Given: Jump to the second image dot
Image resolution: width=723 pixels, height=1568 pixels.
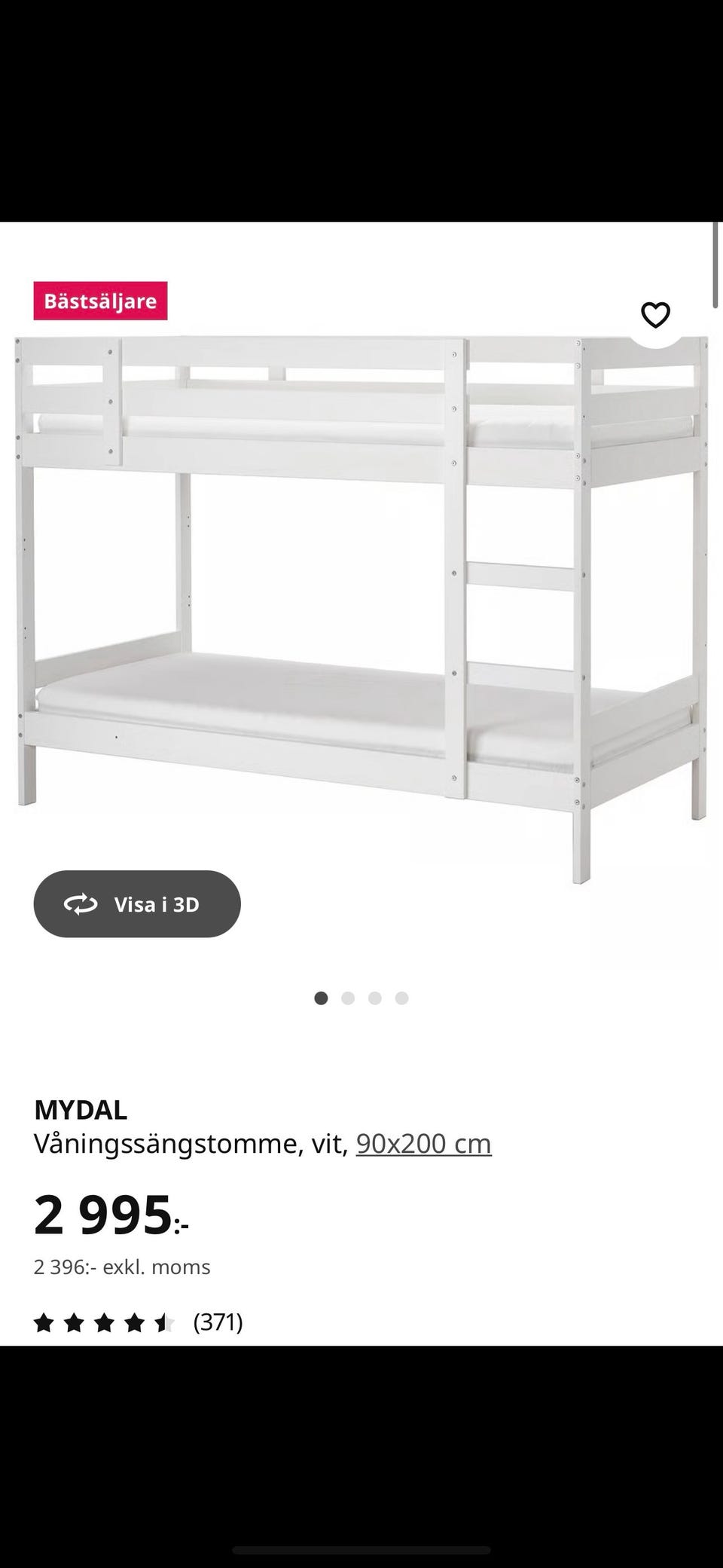Looking at the screenshot, I should [348, 998].
